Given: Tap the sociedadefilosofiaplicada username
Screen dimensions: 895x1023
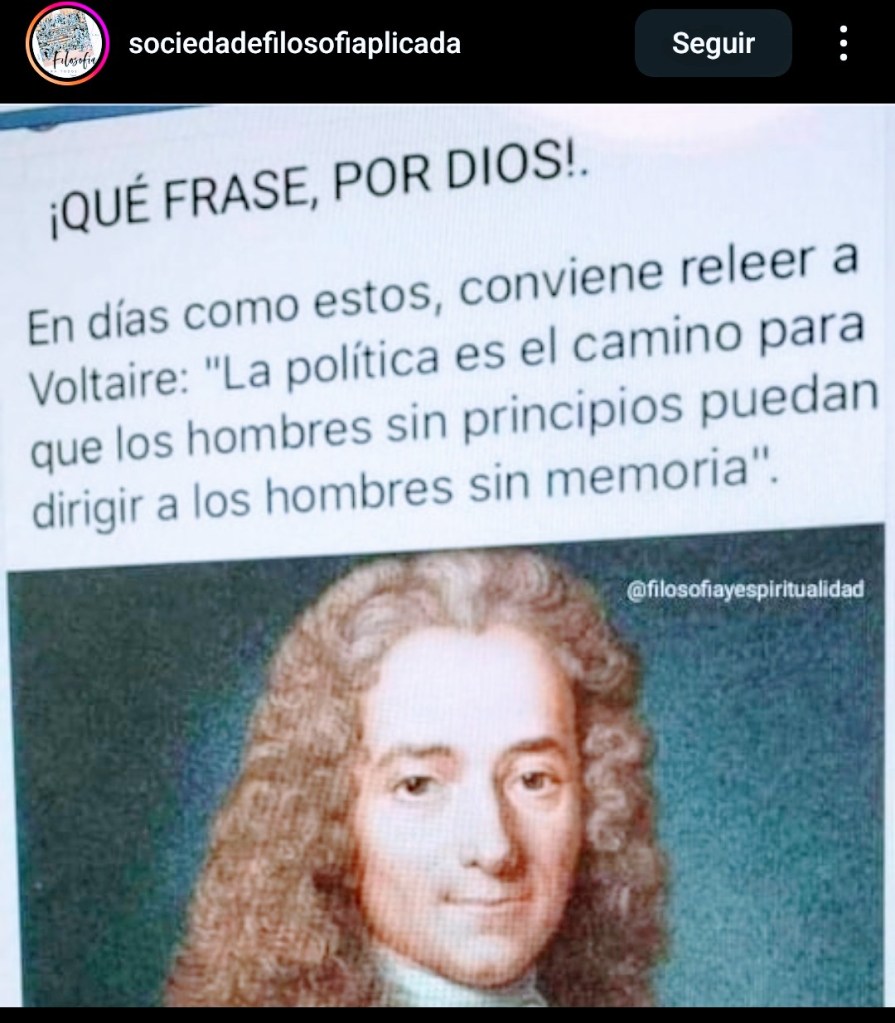Looking at the screenshot, I should coord(295,44).
